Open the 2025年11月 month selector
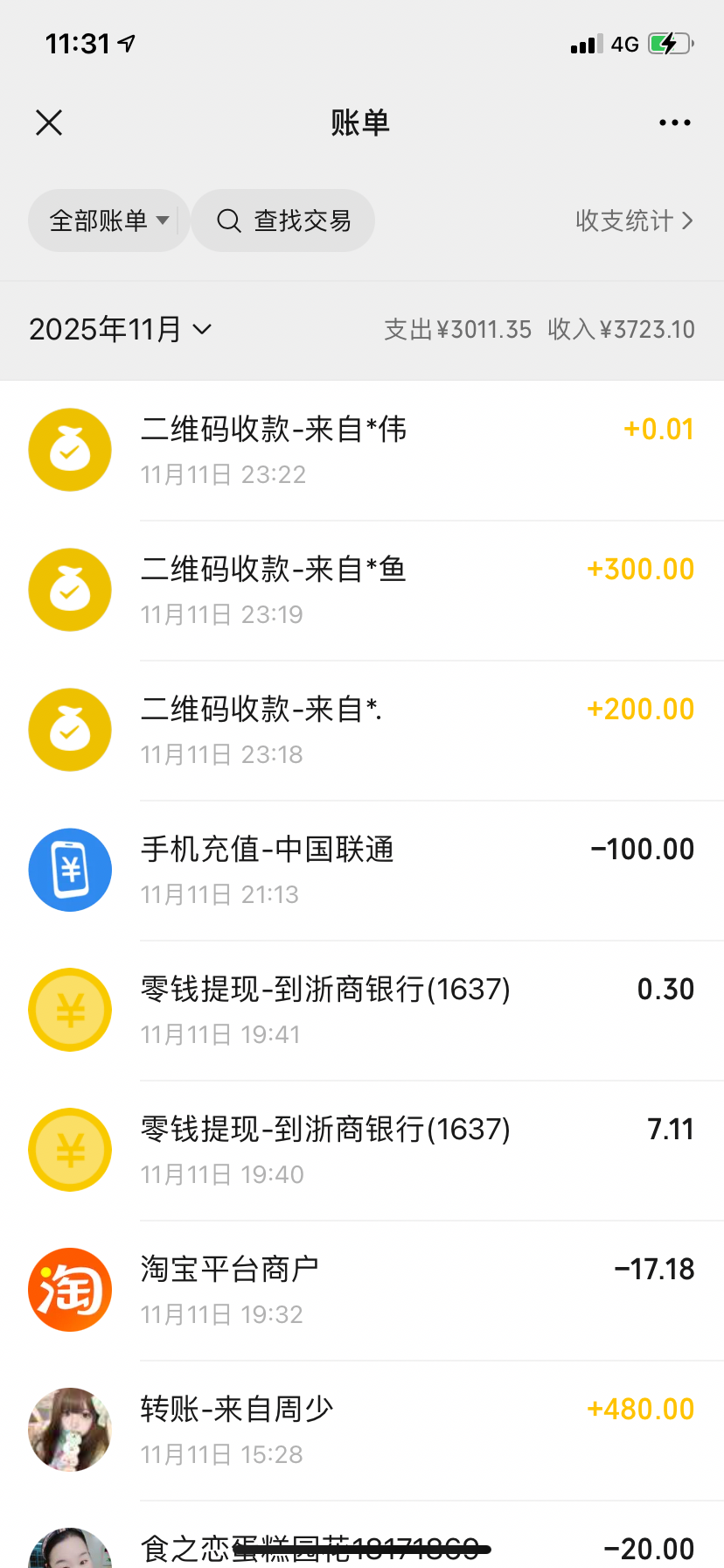 (x=121, y=330)
